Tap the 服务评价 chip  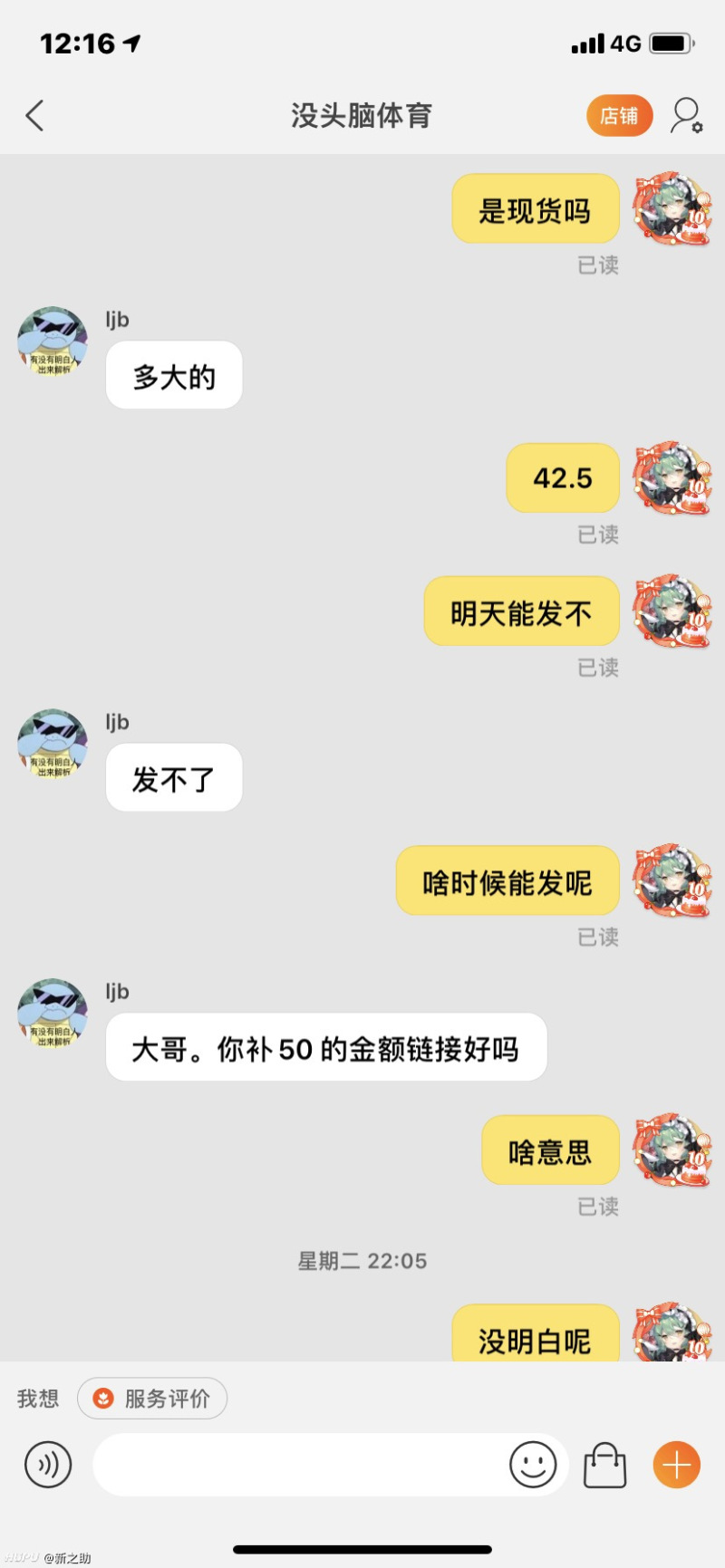tap(152, 1399)
